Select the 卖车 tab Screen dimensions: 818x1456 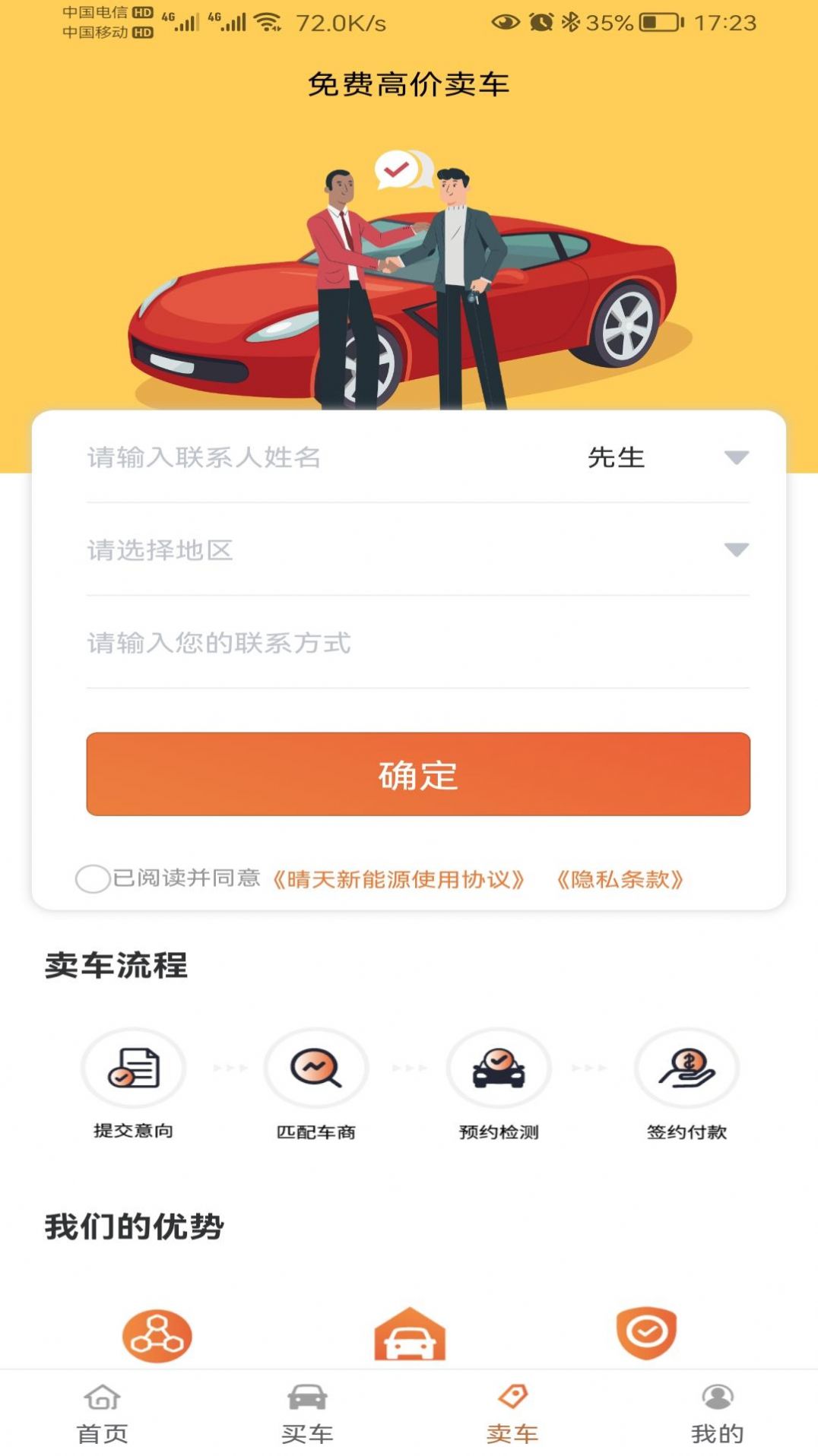click(512, 1414)
